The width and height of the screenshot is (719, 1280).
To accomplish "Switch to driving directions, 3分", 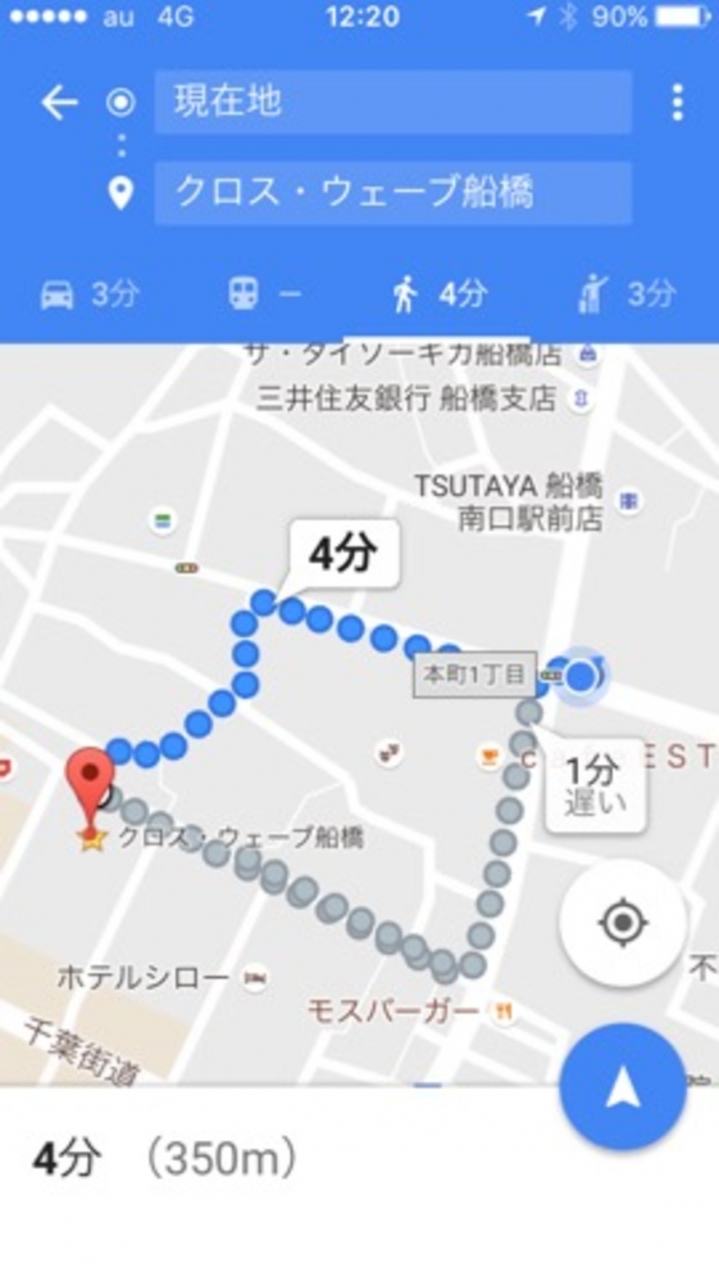I will (89, 295).
